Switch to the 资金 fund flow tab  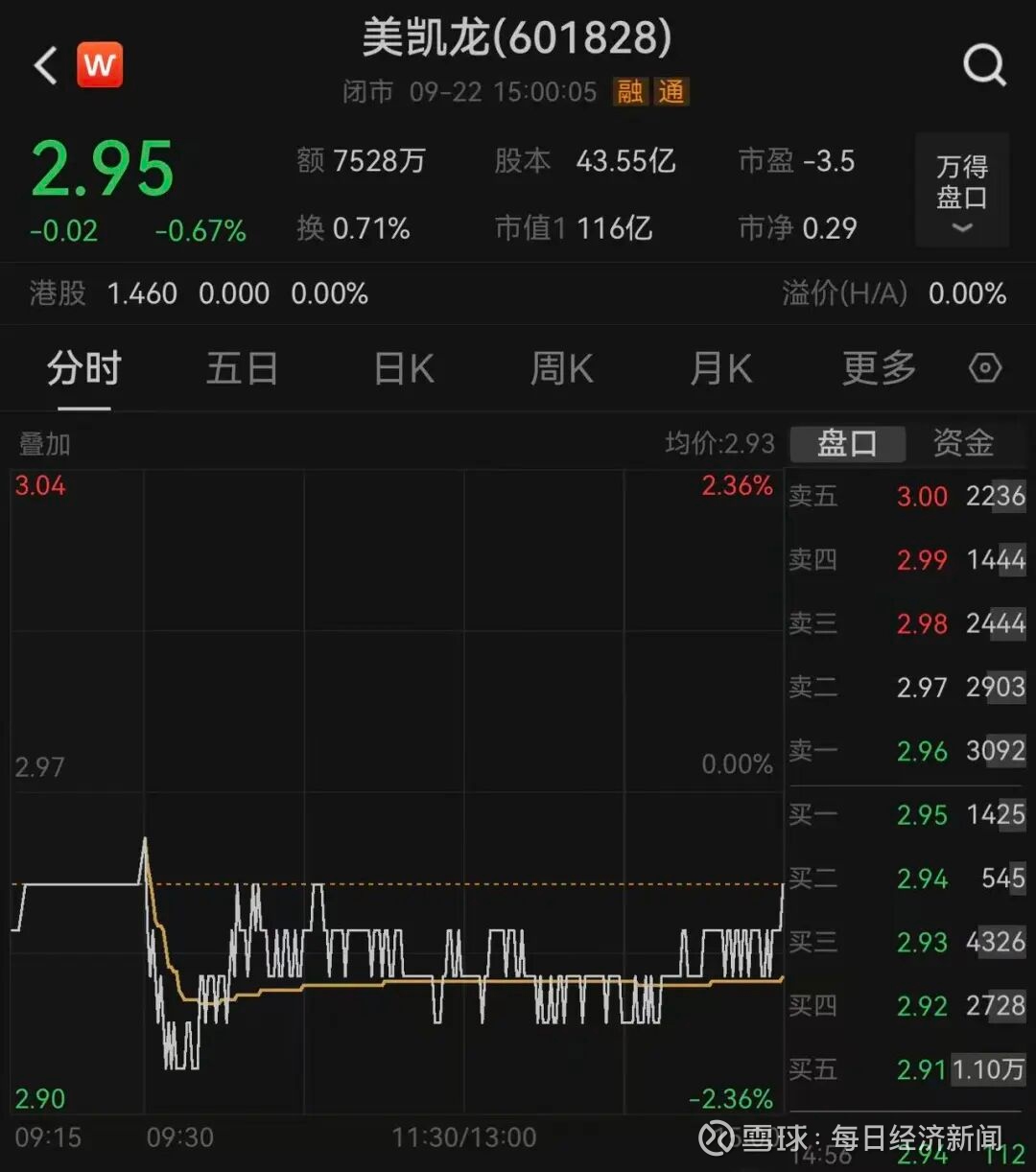click(963, 444)
